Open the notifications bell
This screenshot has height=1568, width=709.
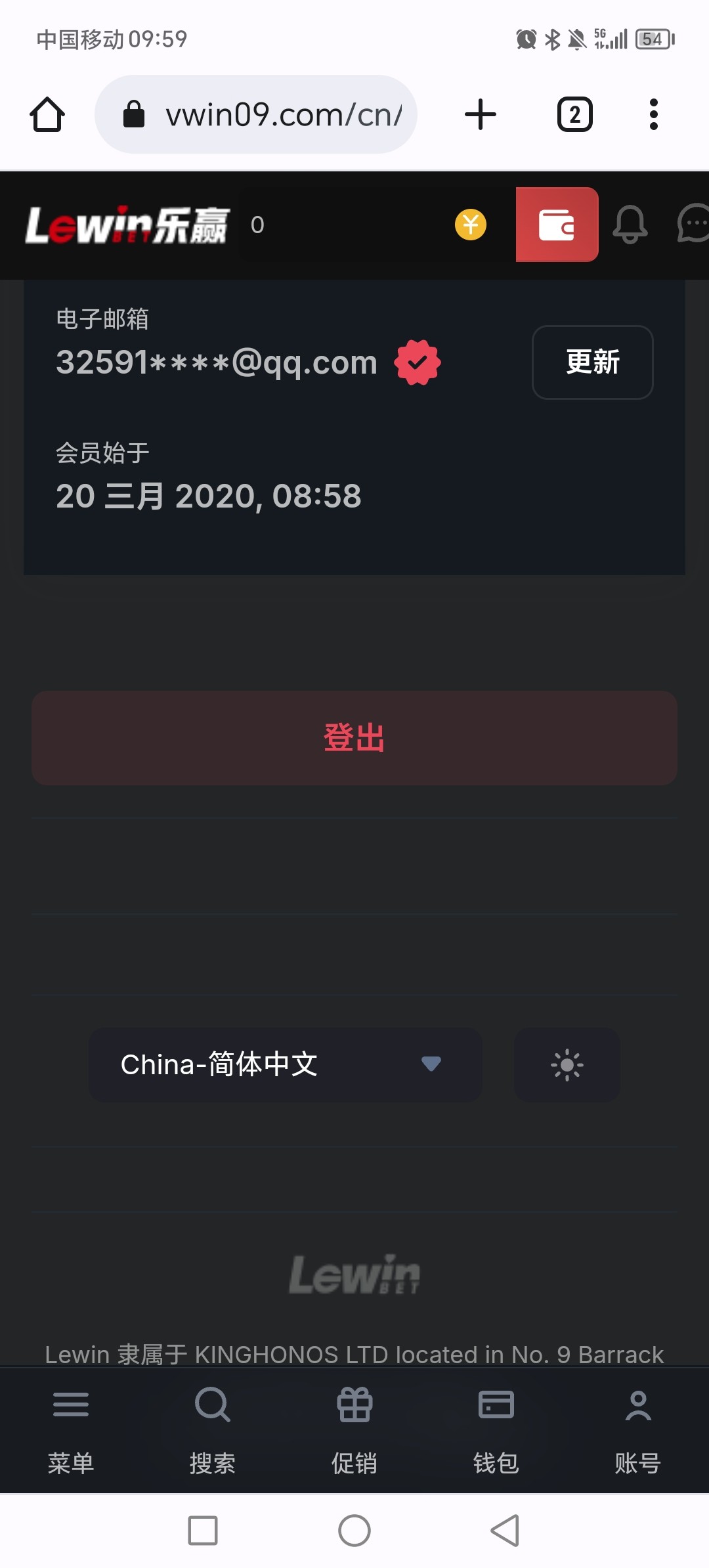[x=630, y=225]
